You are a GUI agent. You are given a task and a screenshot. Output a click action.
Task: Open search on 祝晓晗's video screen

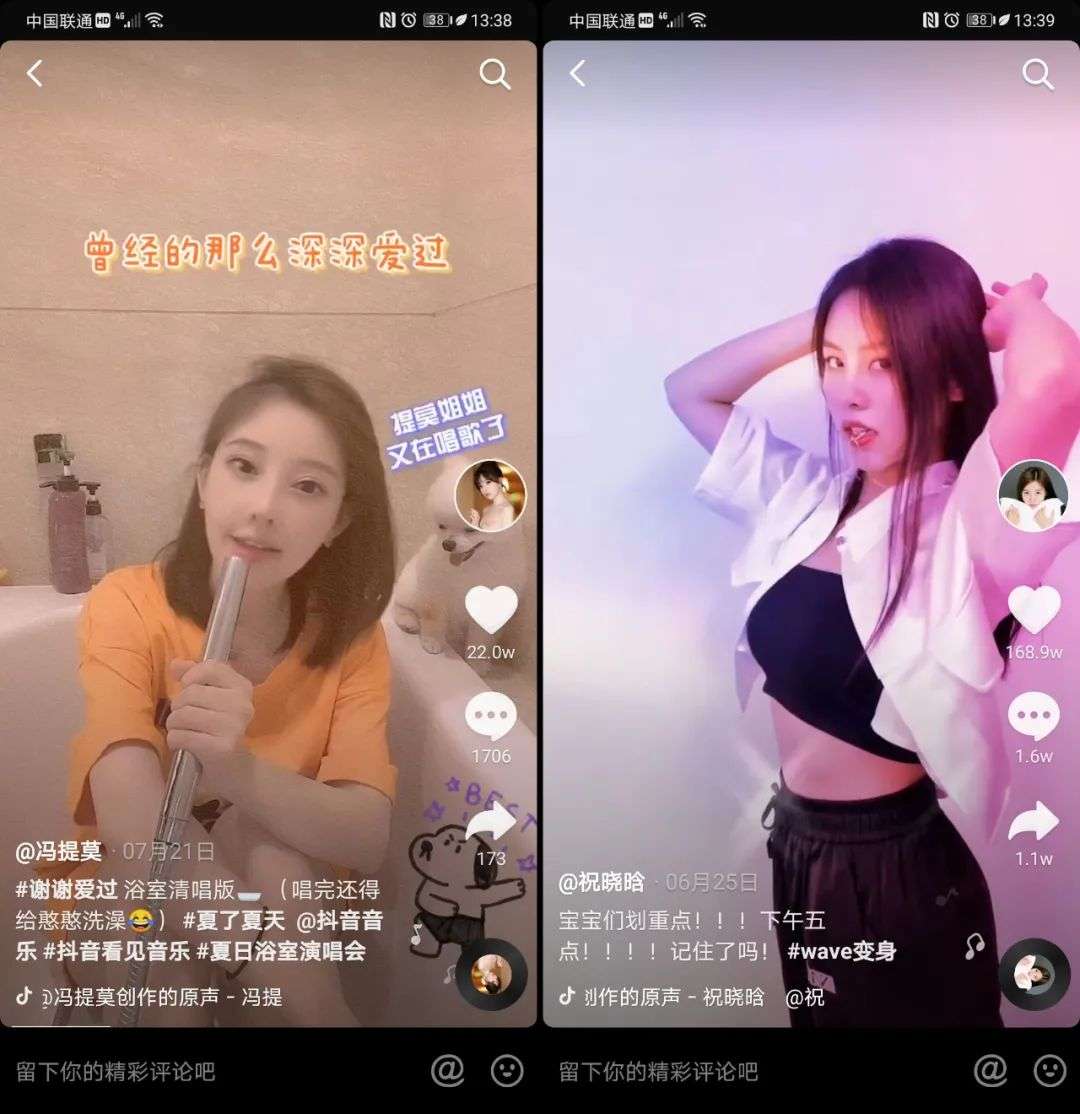pos(1037,74)
